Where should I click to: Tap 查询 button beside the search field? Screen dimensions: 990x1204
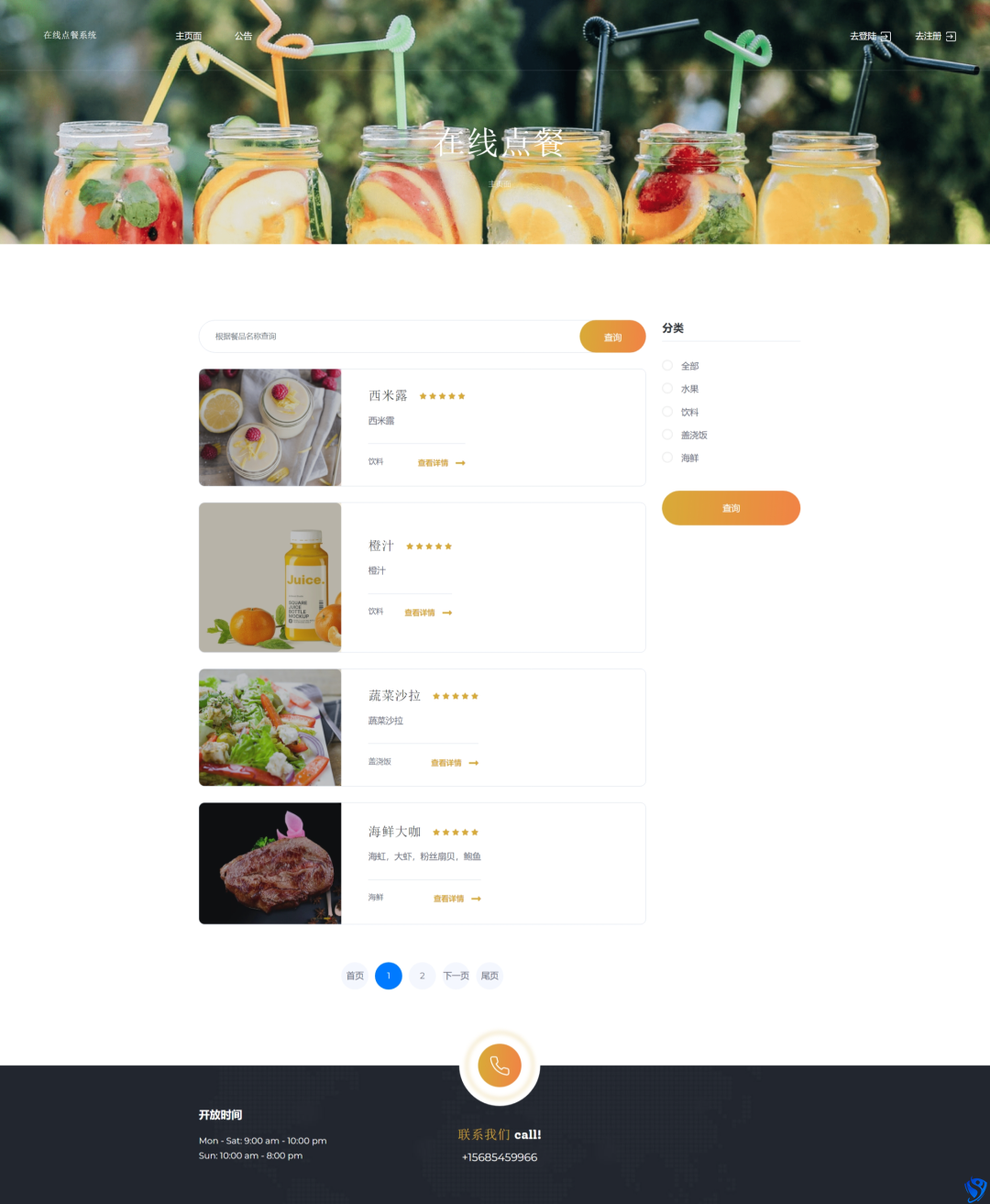point(612,337)
